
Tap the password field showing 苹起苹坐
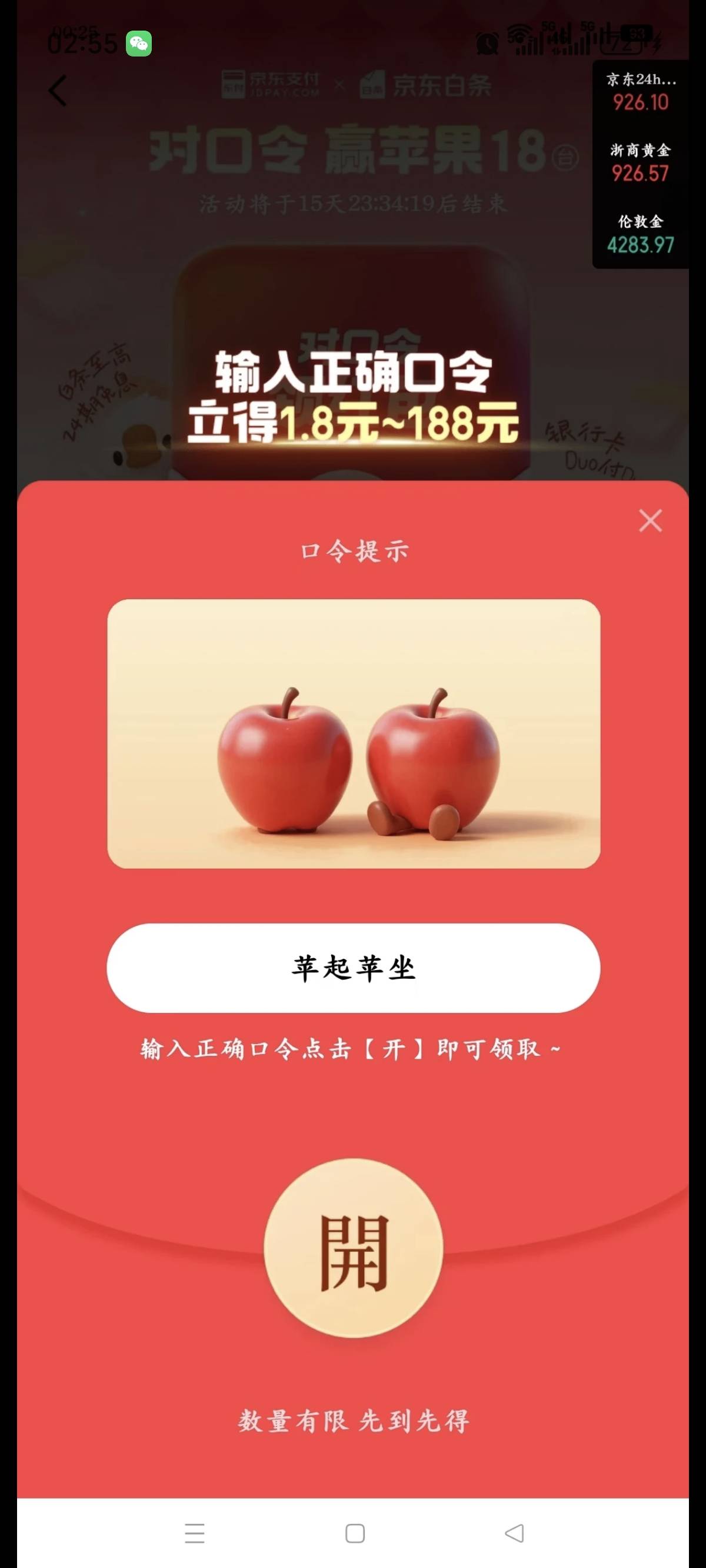353,968
